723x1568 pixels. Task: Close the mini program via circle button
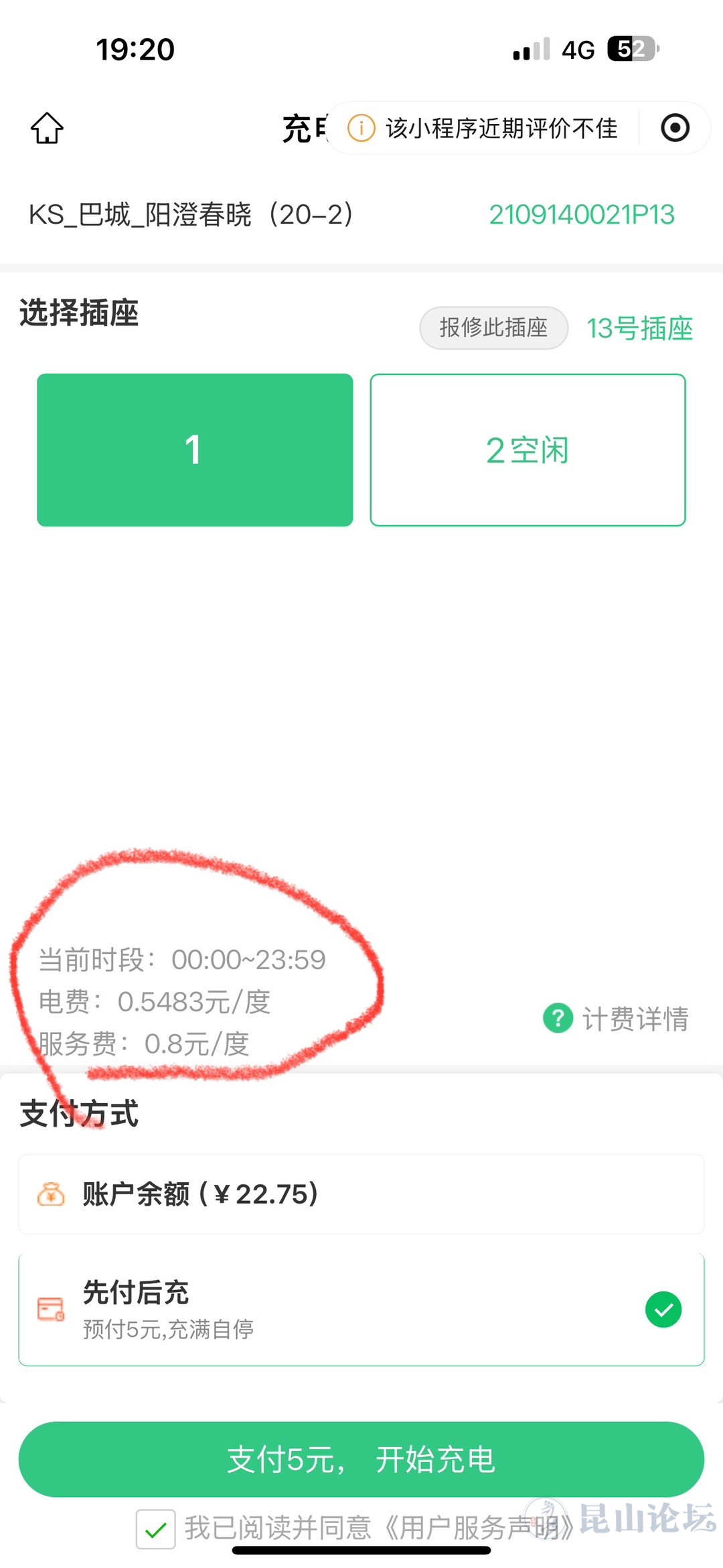675,128
